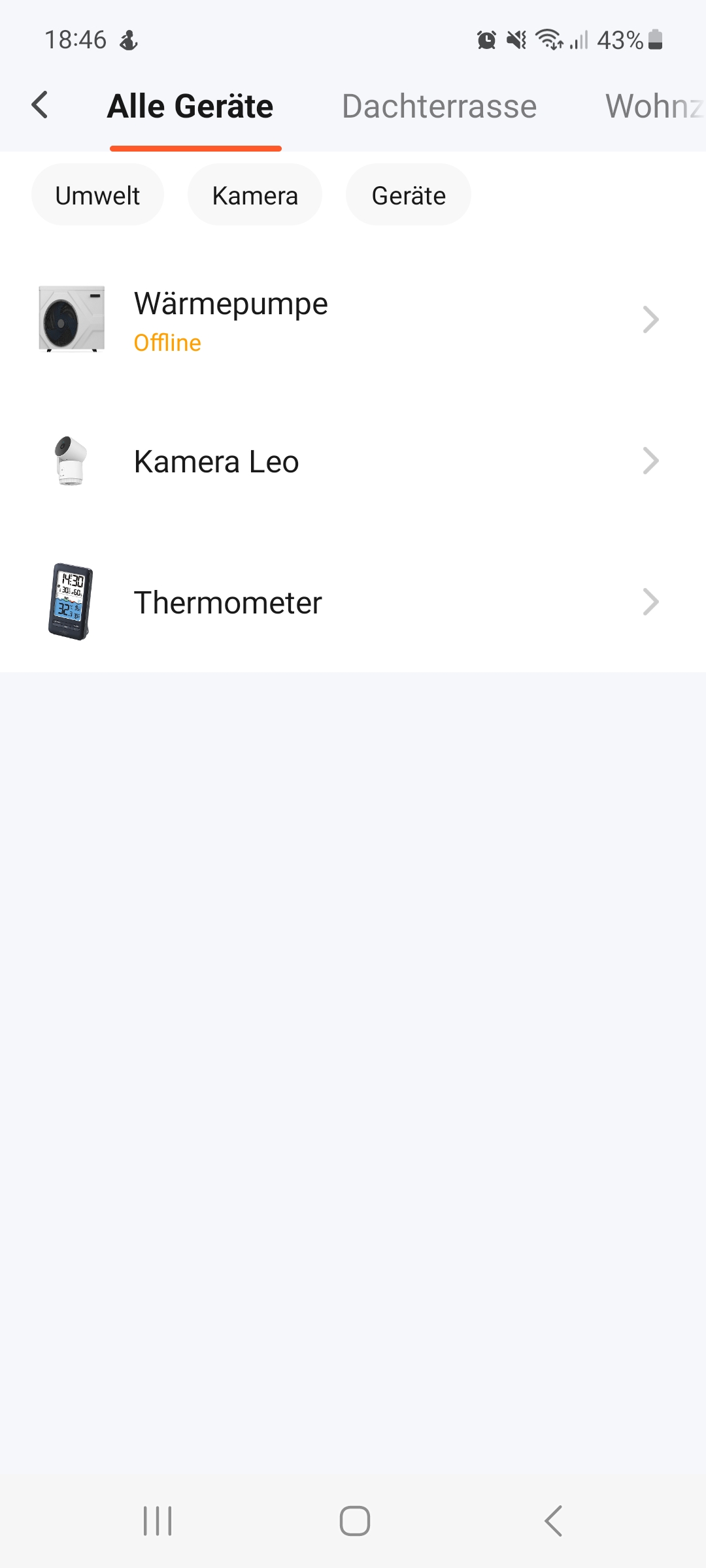The image size is (706, 1568).
Task: Open recent apps from navigation bar
Action: (158, 1520)
